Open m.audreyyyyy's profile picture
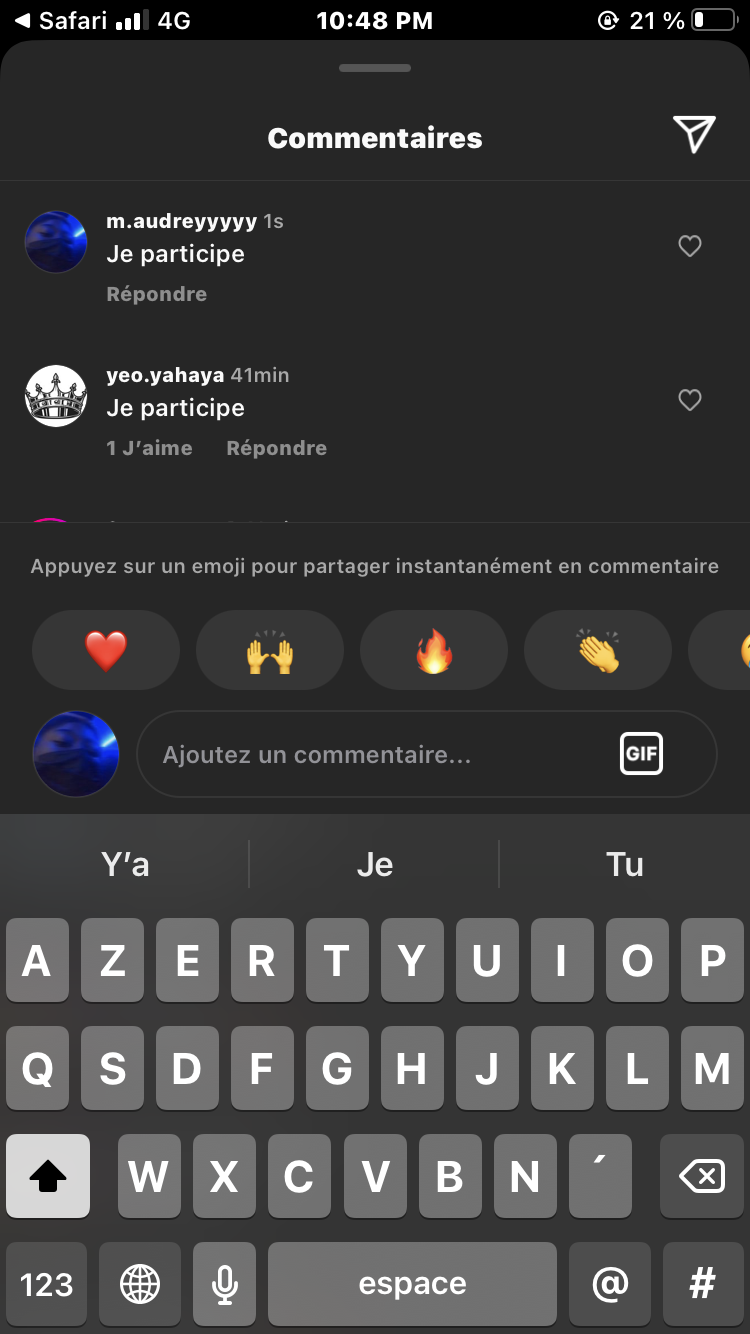Screen dimensions: 750x1334 click(x=56, y=242)
